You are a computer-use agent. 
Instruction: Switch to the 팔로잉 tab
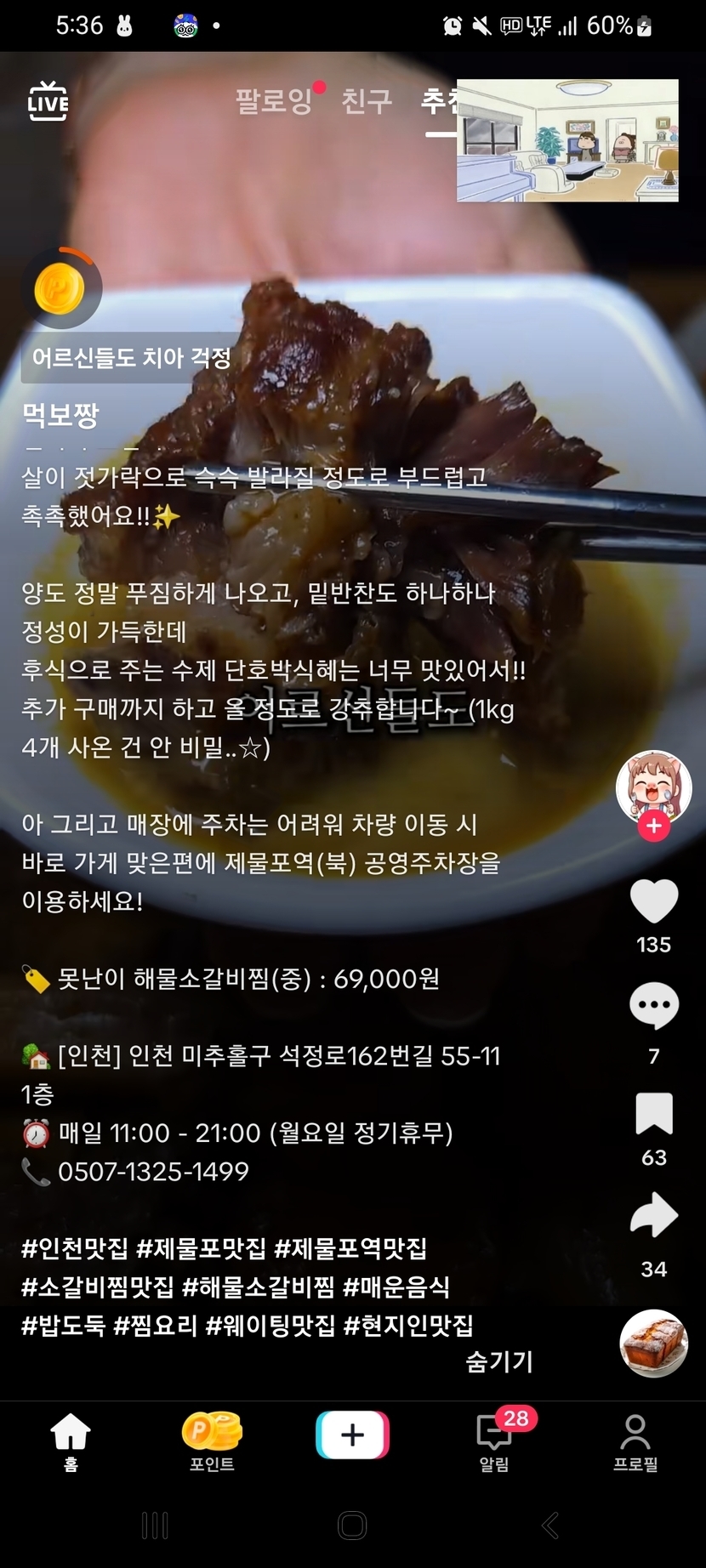274,101
